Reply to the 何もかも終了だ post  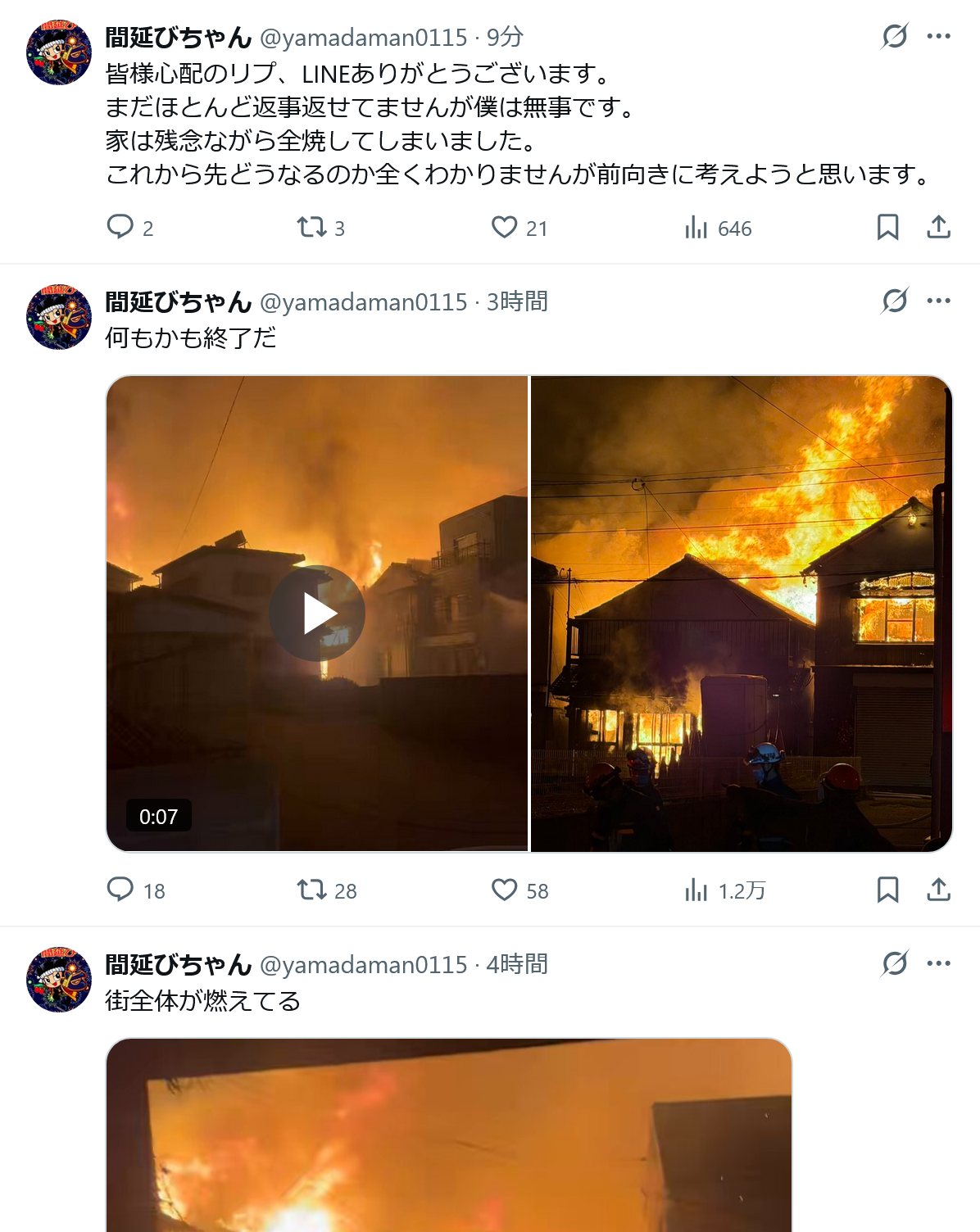point(120,890)
